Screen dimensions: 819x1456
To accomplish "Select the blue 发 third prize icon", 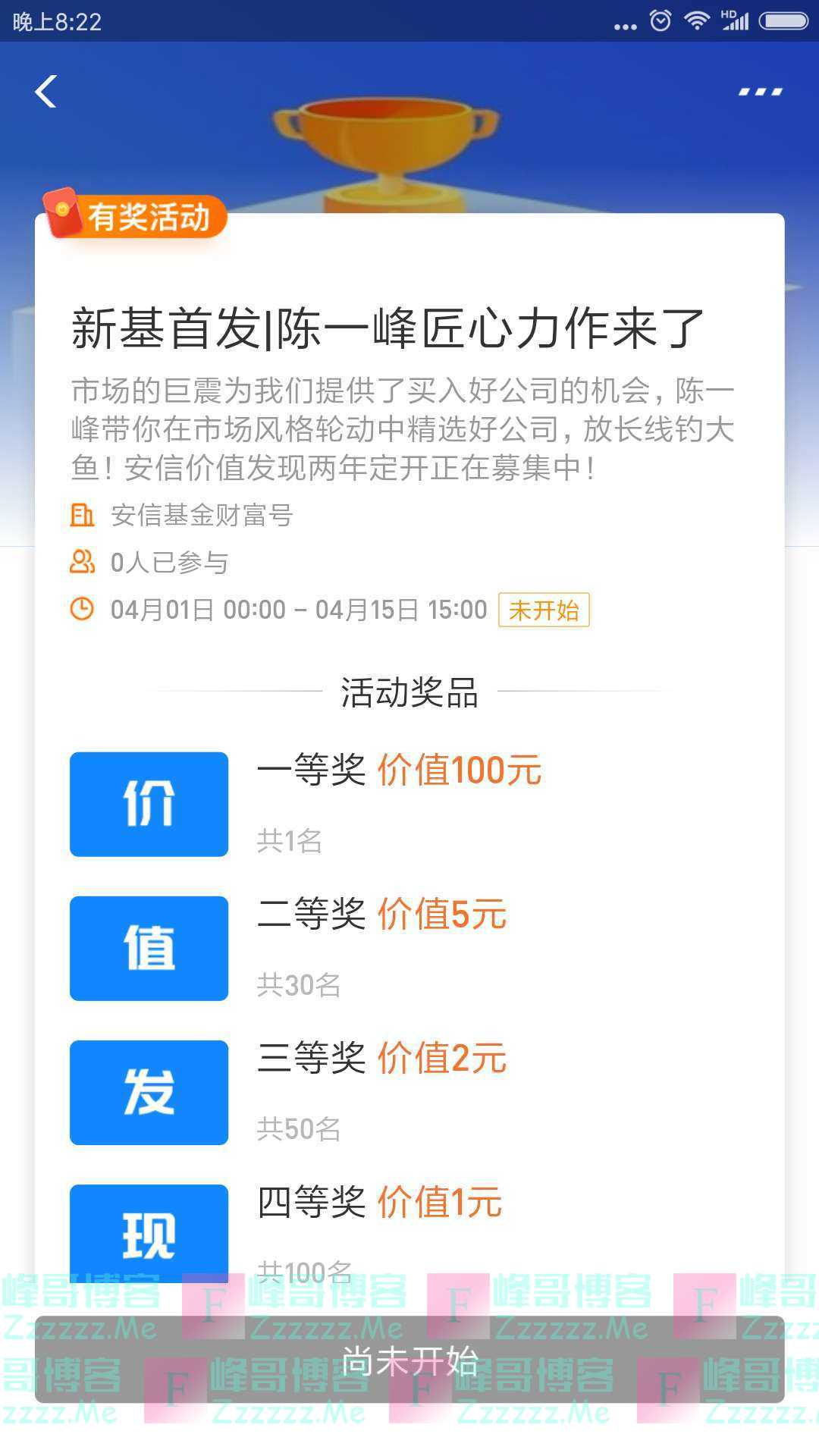I will (x=148, y=1092).
